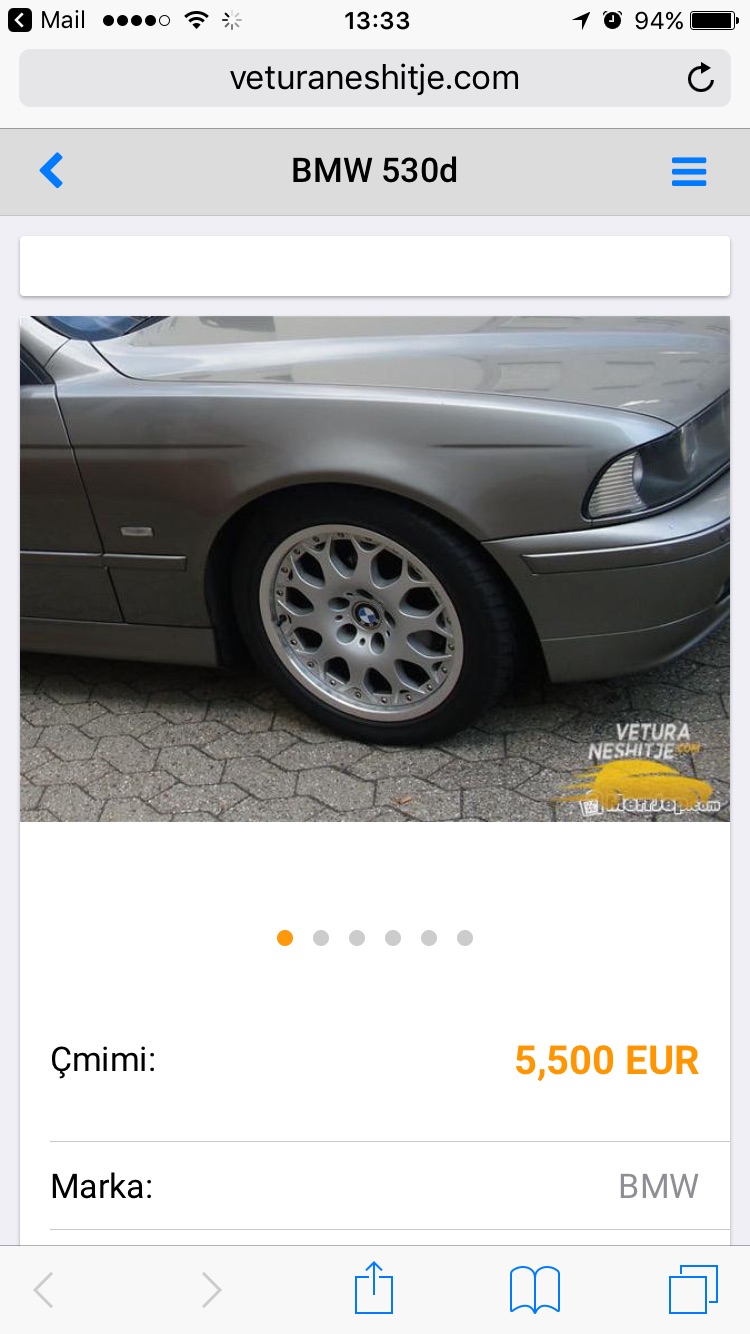Screen dimensions: 750x1334
Task: Open Safari share sheet
Action: click(375, 1288)
